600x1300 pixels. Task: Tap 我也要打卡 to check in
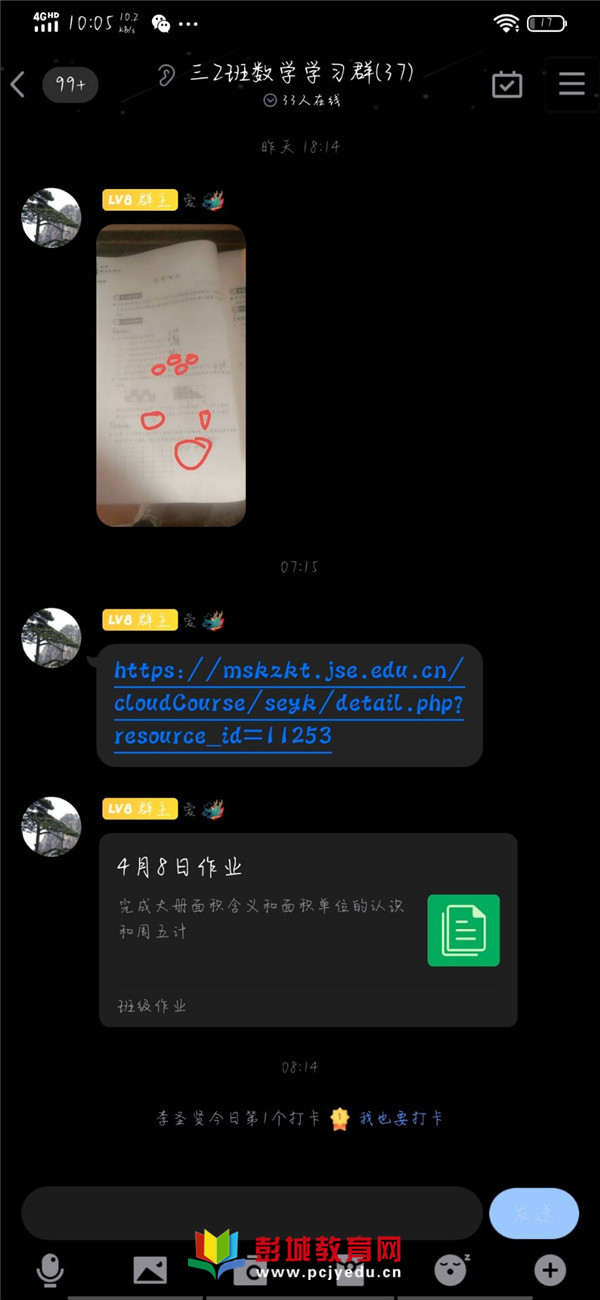(400, 1118)
